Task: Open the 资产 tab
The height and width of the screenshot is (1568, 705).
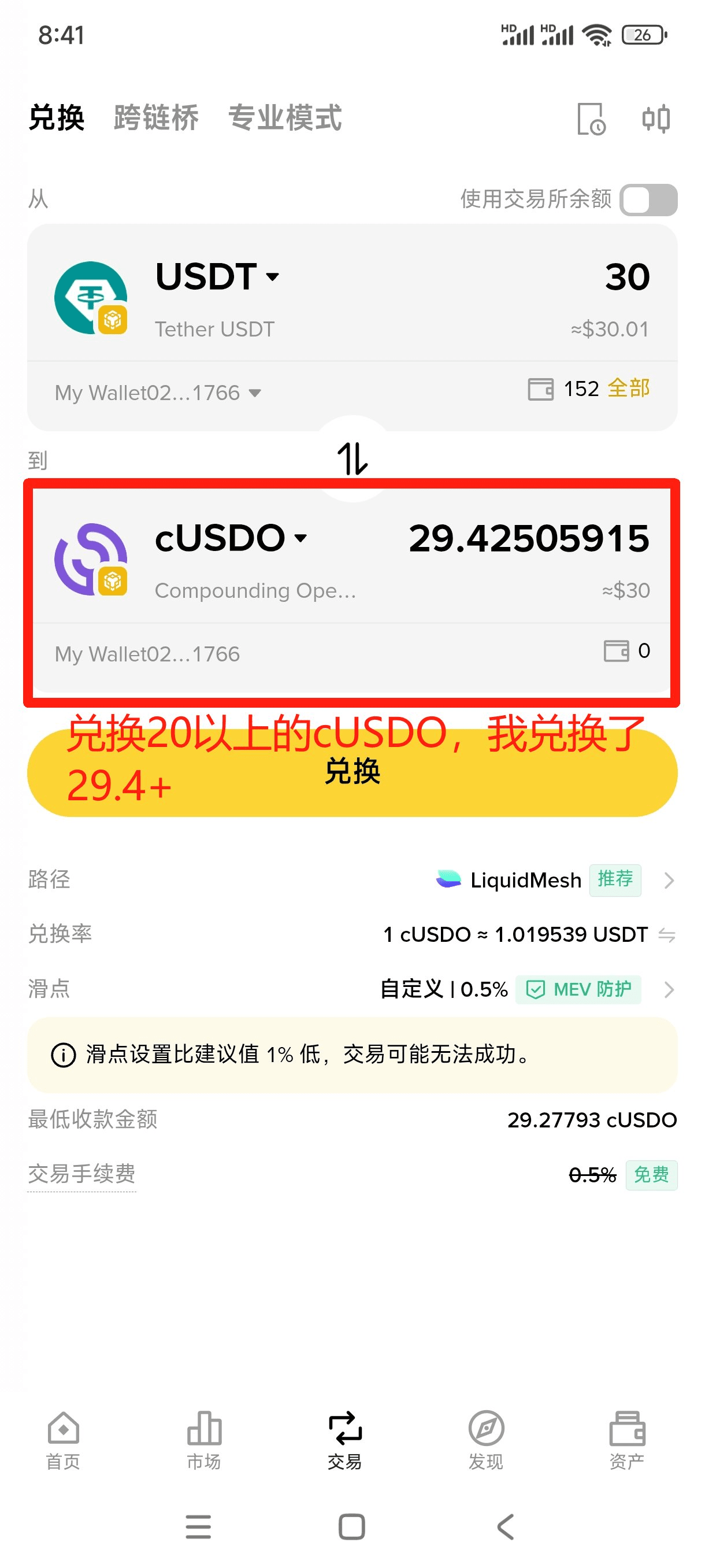Action: [x=626, y=1439]
